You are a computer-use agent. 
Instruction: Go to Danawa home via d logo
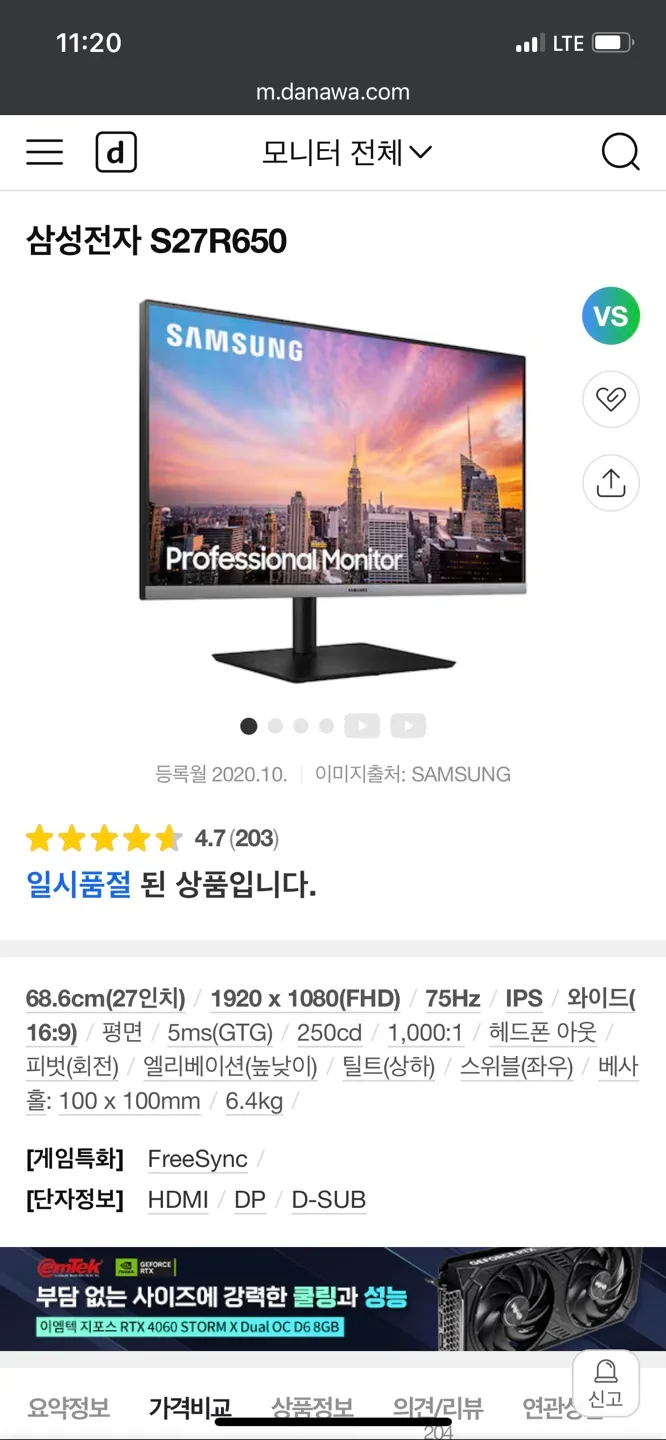tap(116, 153)
